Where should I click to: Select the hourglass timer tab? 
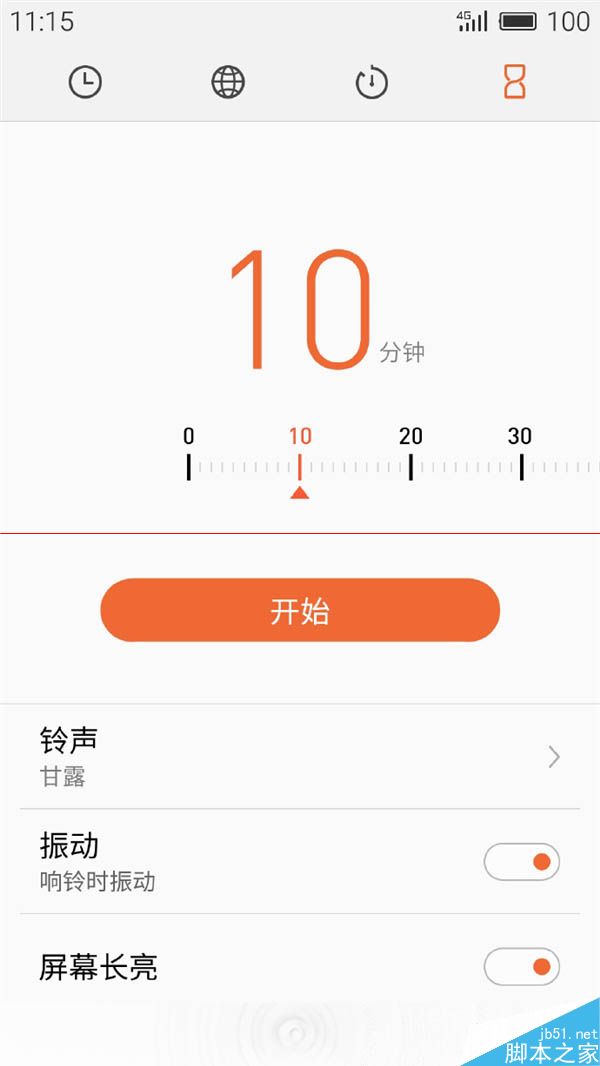pos(515,83)
